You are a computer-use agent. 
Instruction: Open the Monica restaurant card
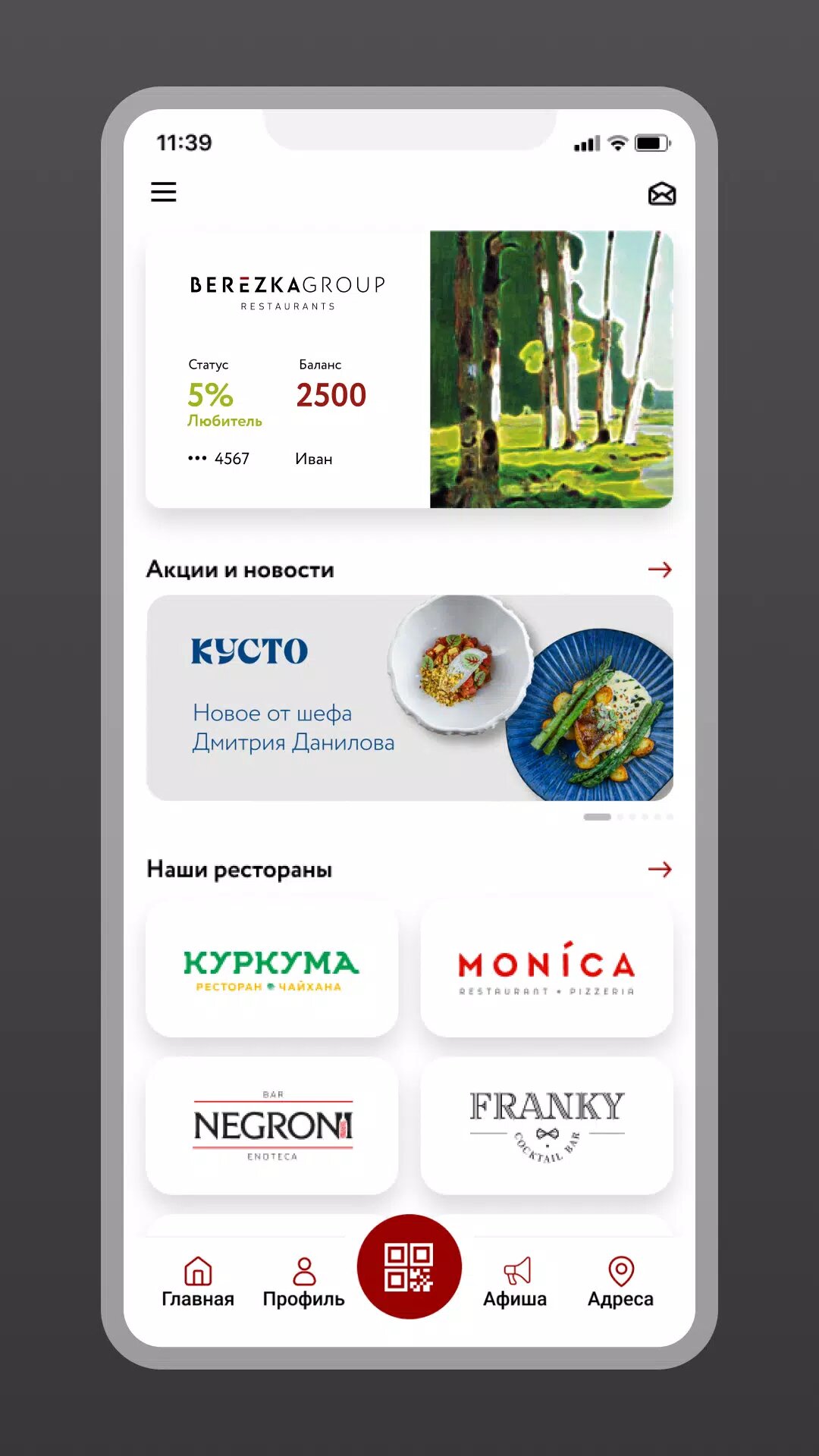click(x=546, y=969)
